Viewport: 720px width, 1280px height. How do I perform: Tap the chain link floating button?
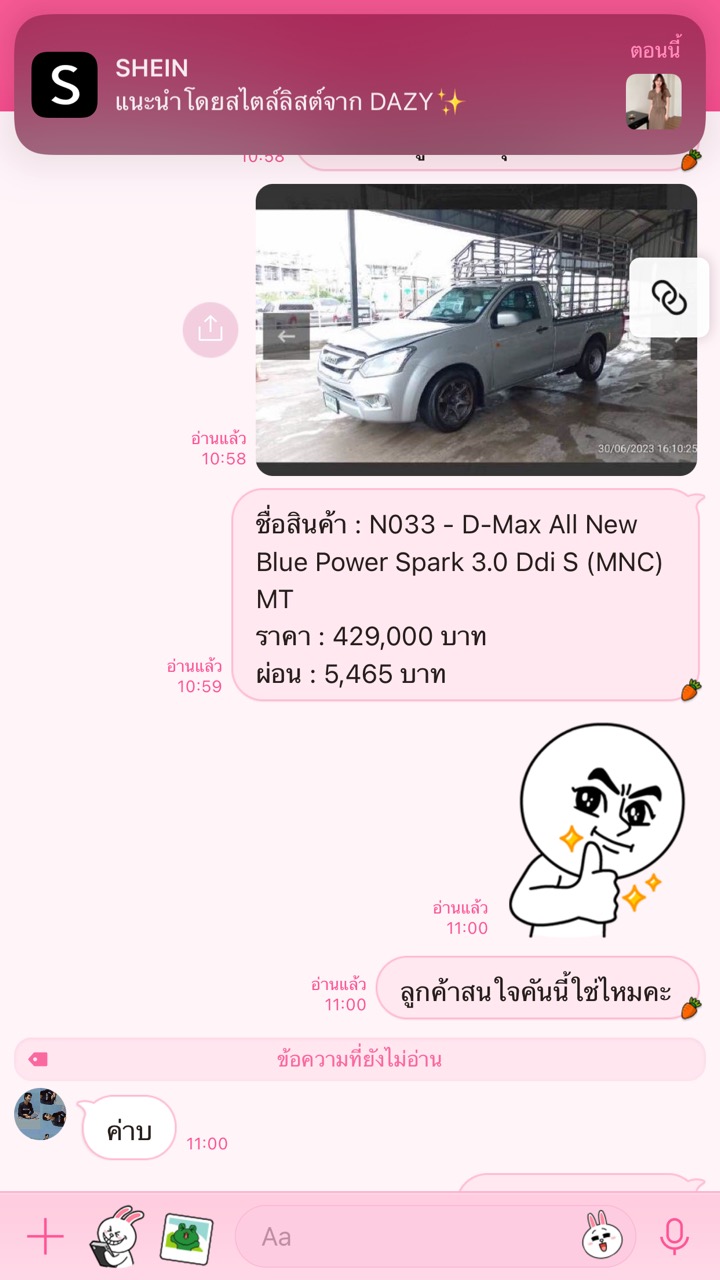[x=669, y=297]
